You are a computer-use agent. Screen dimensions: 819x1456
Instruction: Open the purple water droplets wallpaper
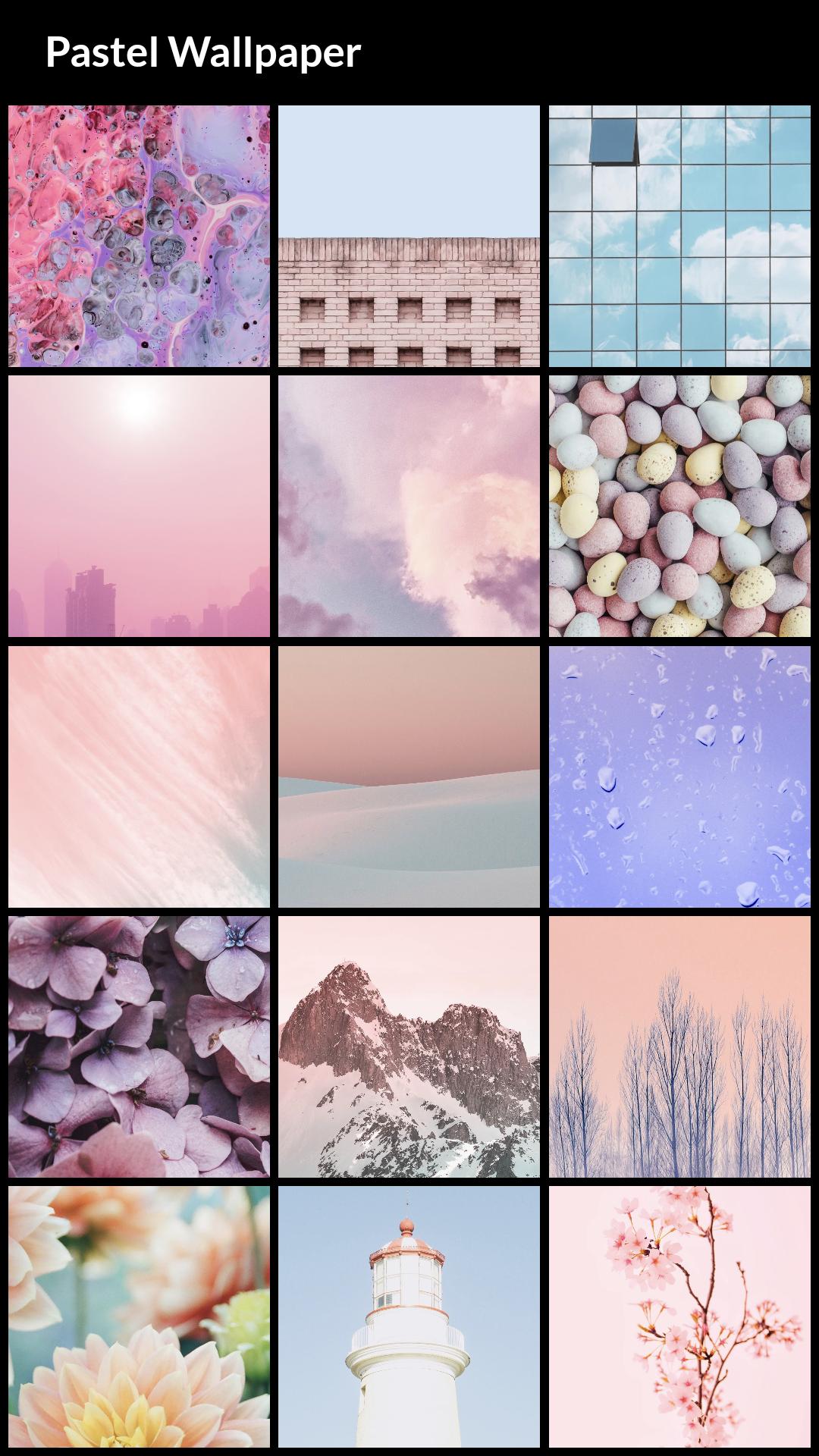pyautogui.click(x=679, y=777)
